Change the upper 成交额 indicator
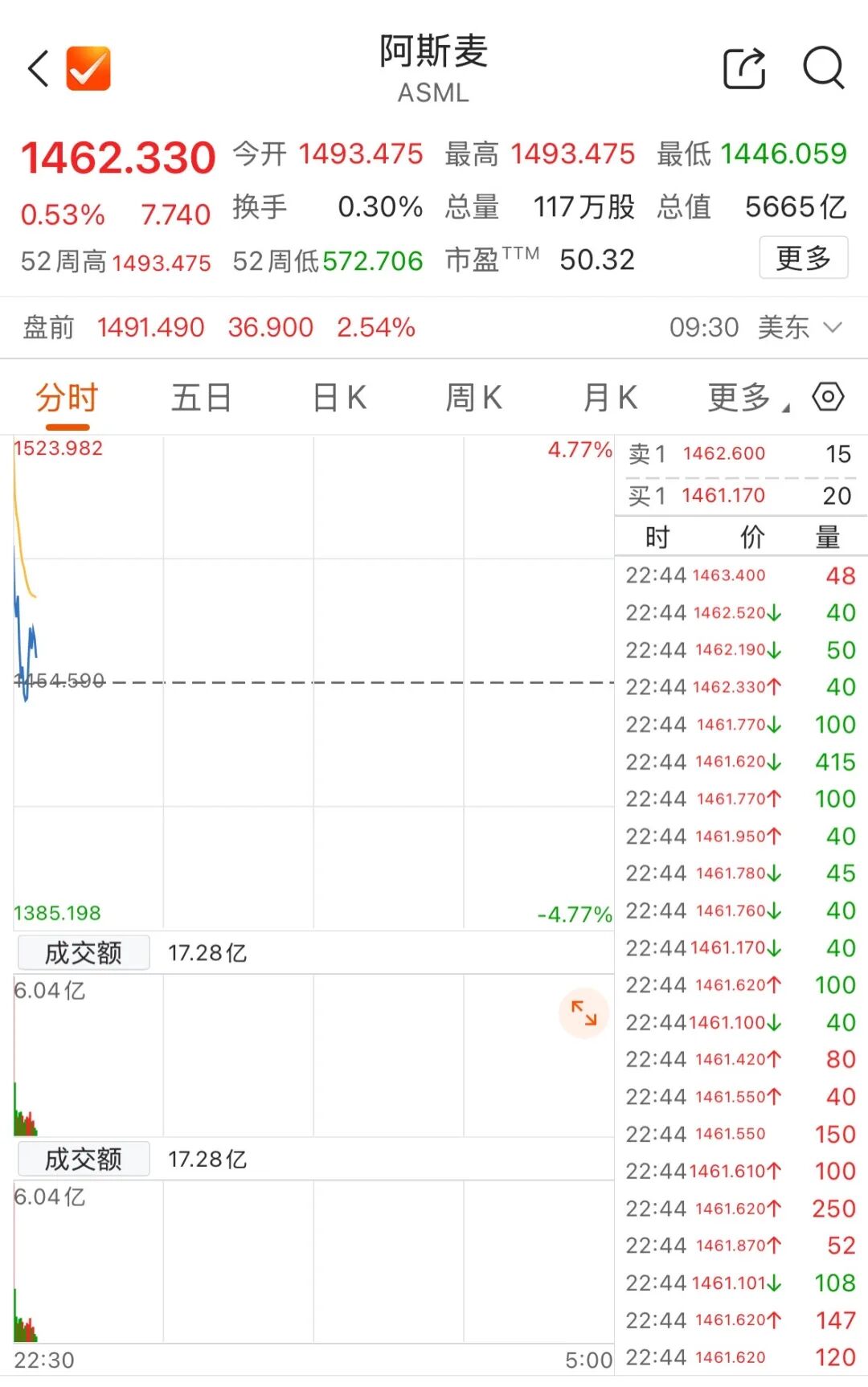Viewport: 868px width, 1387px height. 84,953
